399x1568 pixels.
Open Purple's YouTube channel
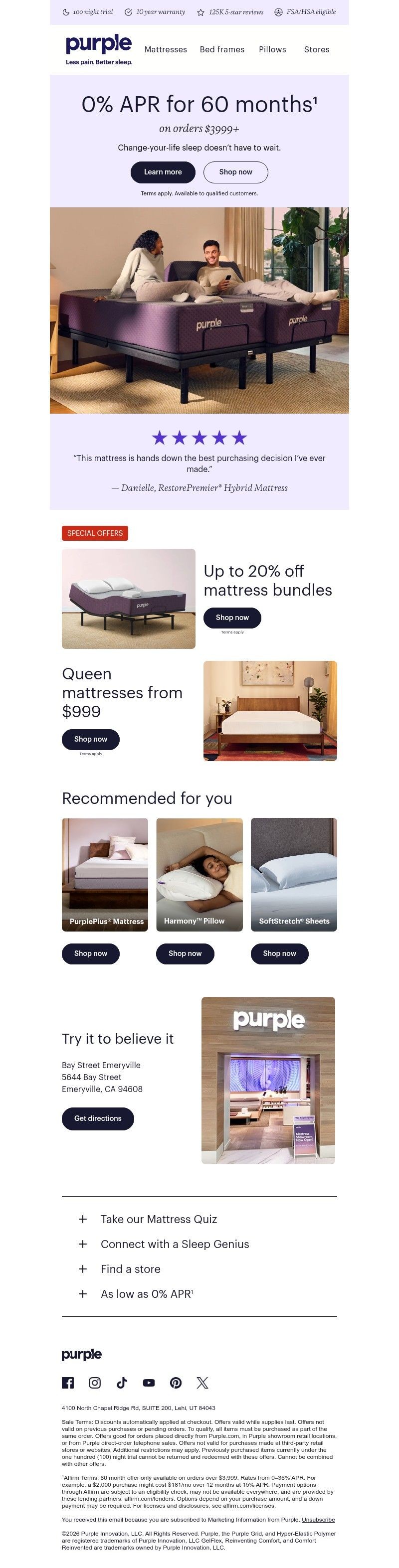pyautogui.click(x=149, y=1383)
